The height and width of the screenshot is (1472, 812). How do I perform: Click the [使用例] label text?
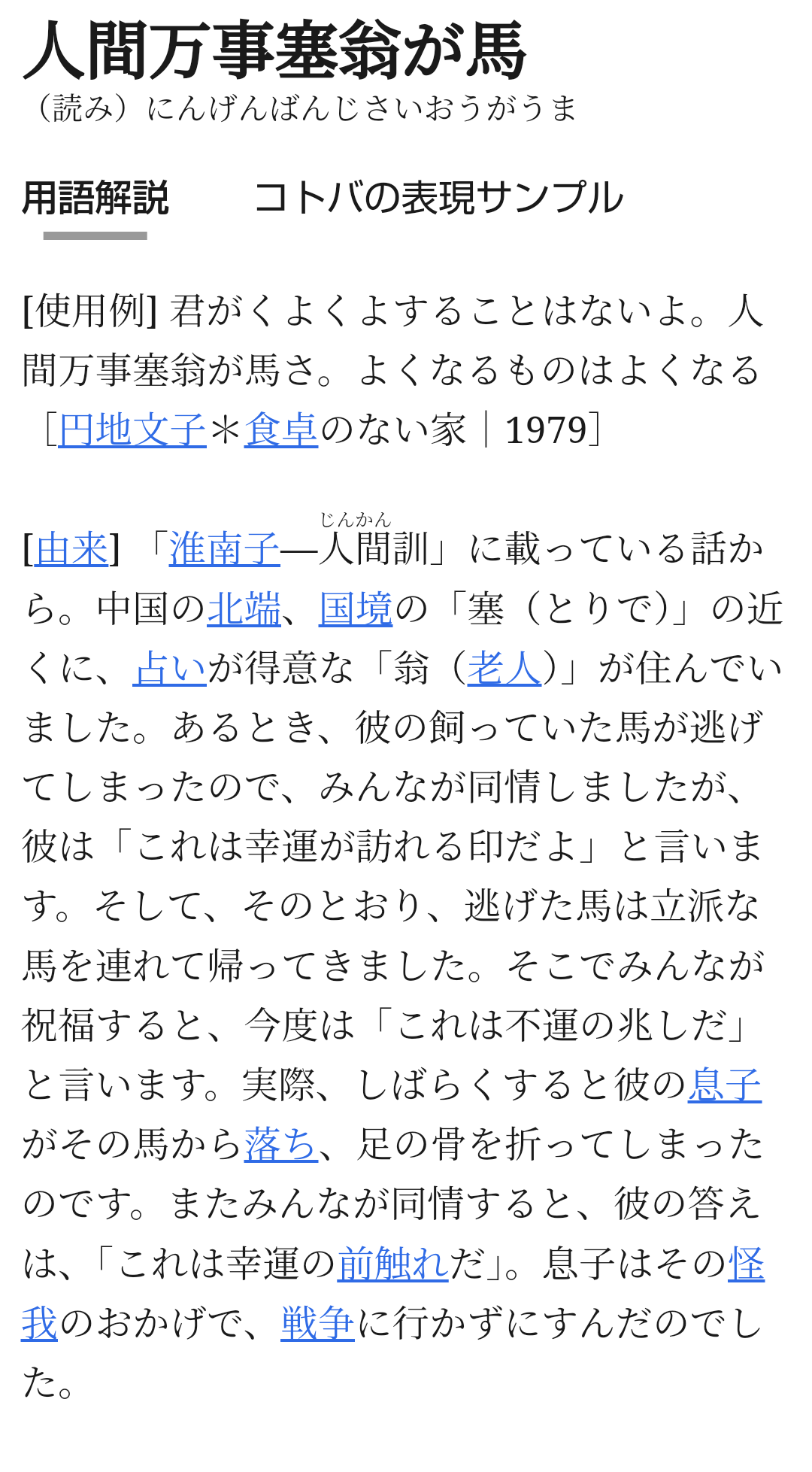coord(88,312)
